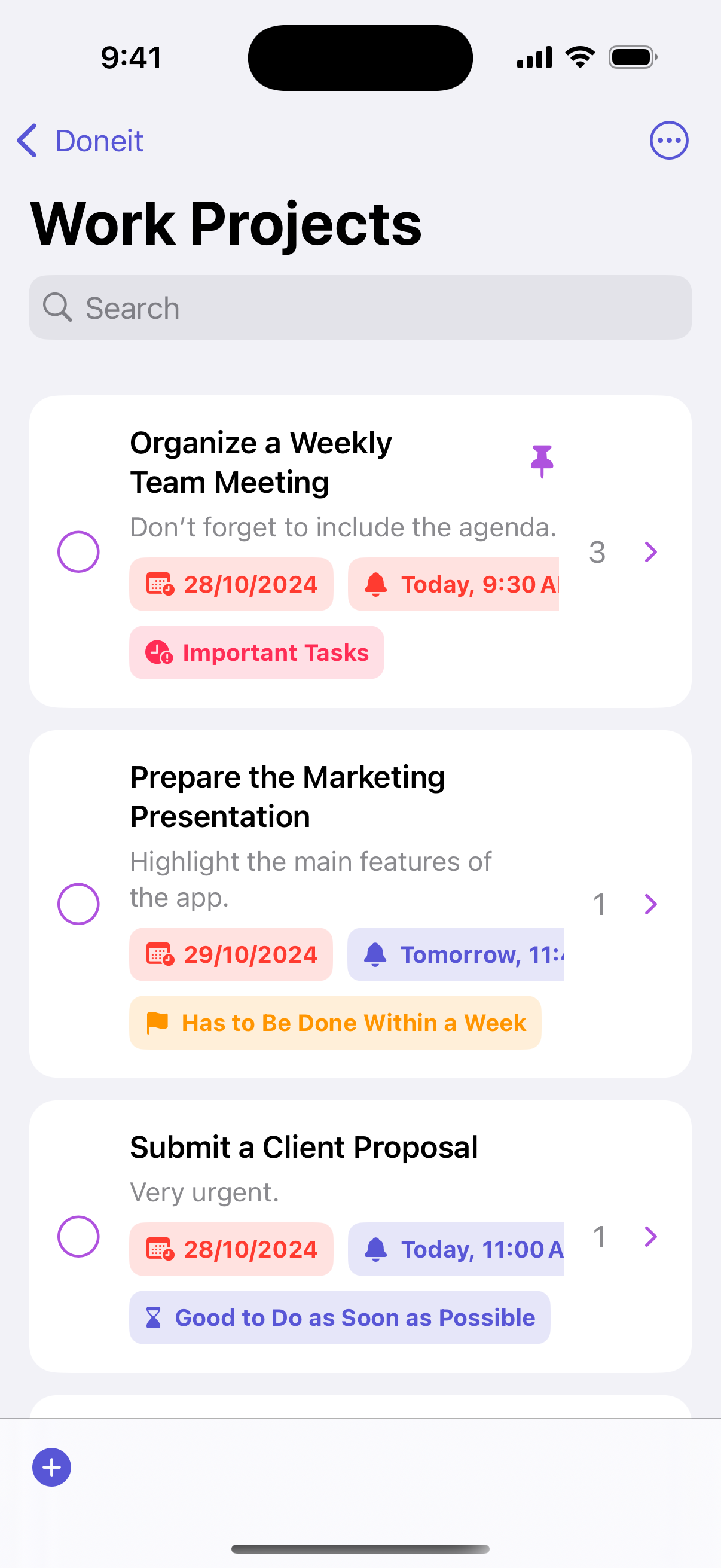Open the Submit a Client Proposal card
The height and width of the screenshot is (1568, 721).
[360, 1236]
